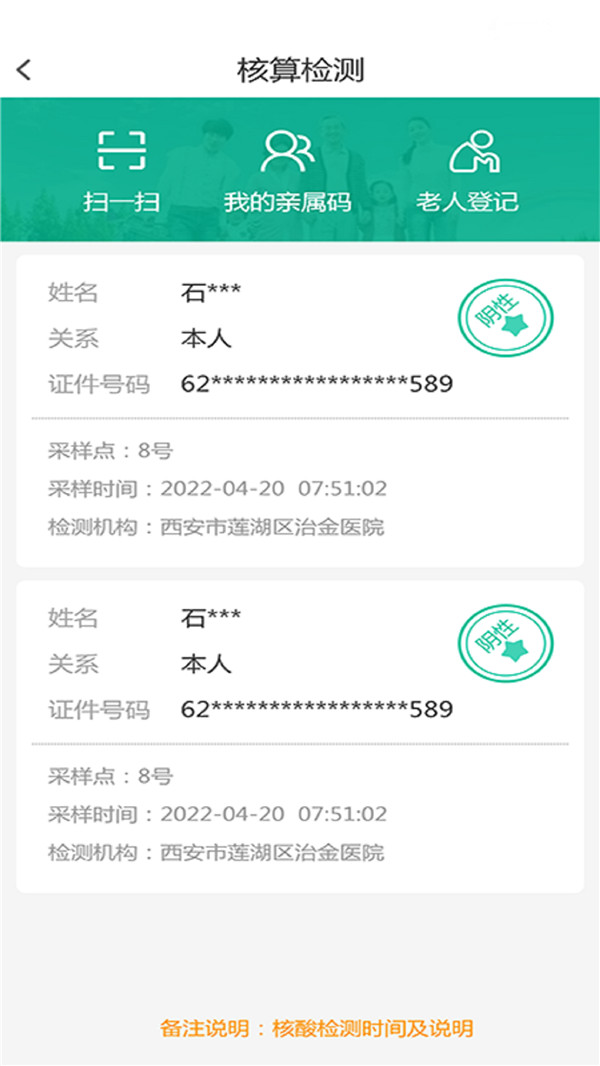The width and height of the screenshot is (600, 1066).
Task: Open 备注说明 about test times
Action: (x=316, y=1028)
